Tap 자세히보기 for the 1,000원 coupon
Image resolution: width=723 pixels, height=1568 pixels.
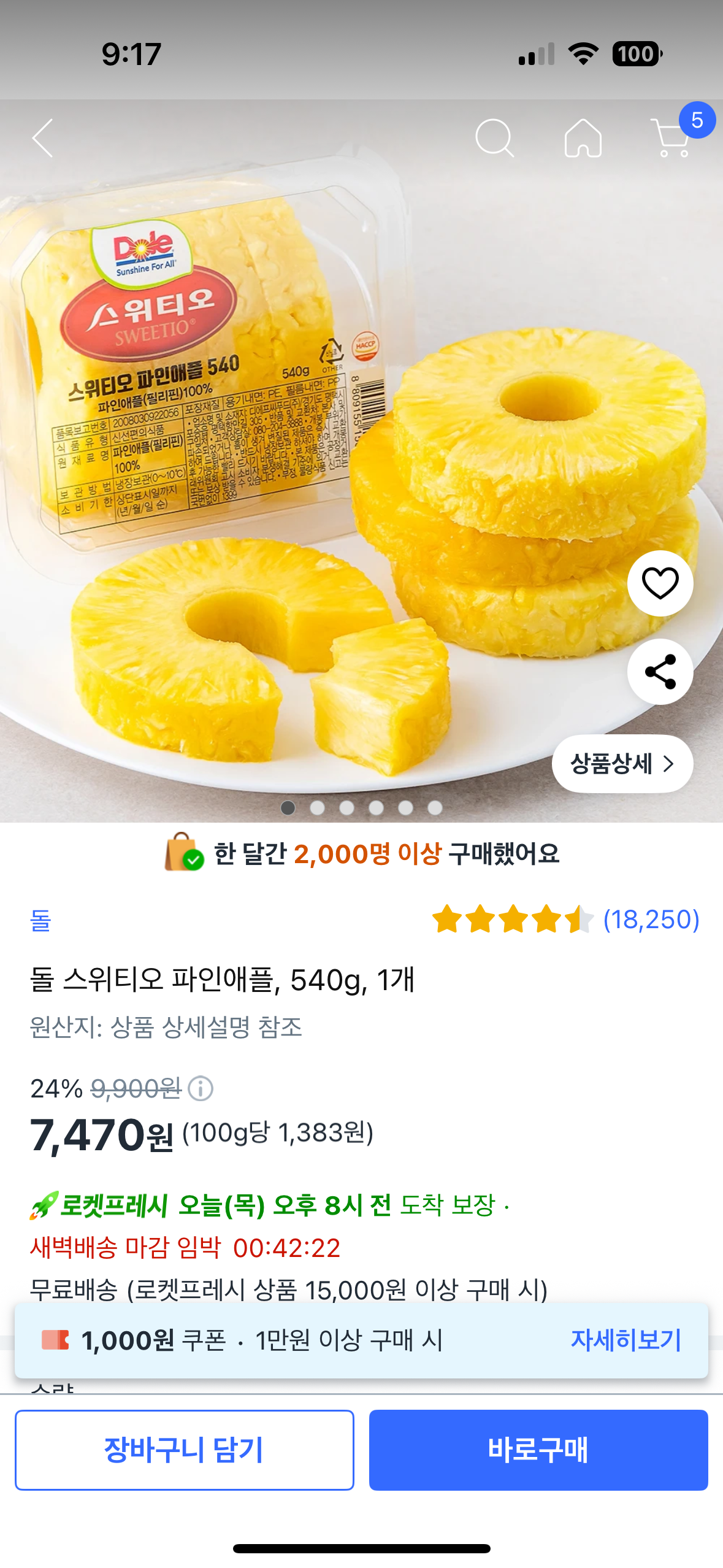(x=625, y=1340)
